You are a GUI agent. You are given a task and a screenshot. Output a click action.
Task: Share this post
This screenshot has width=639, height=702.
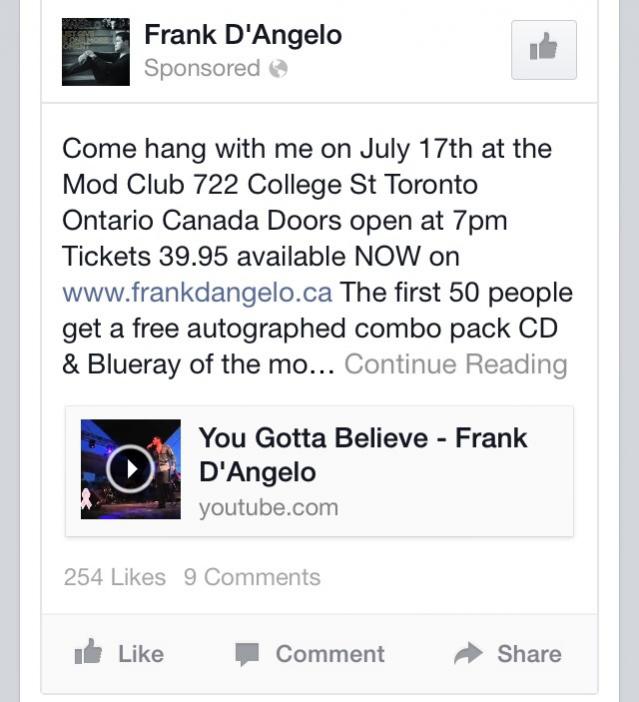[x=507, y=654]
